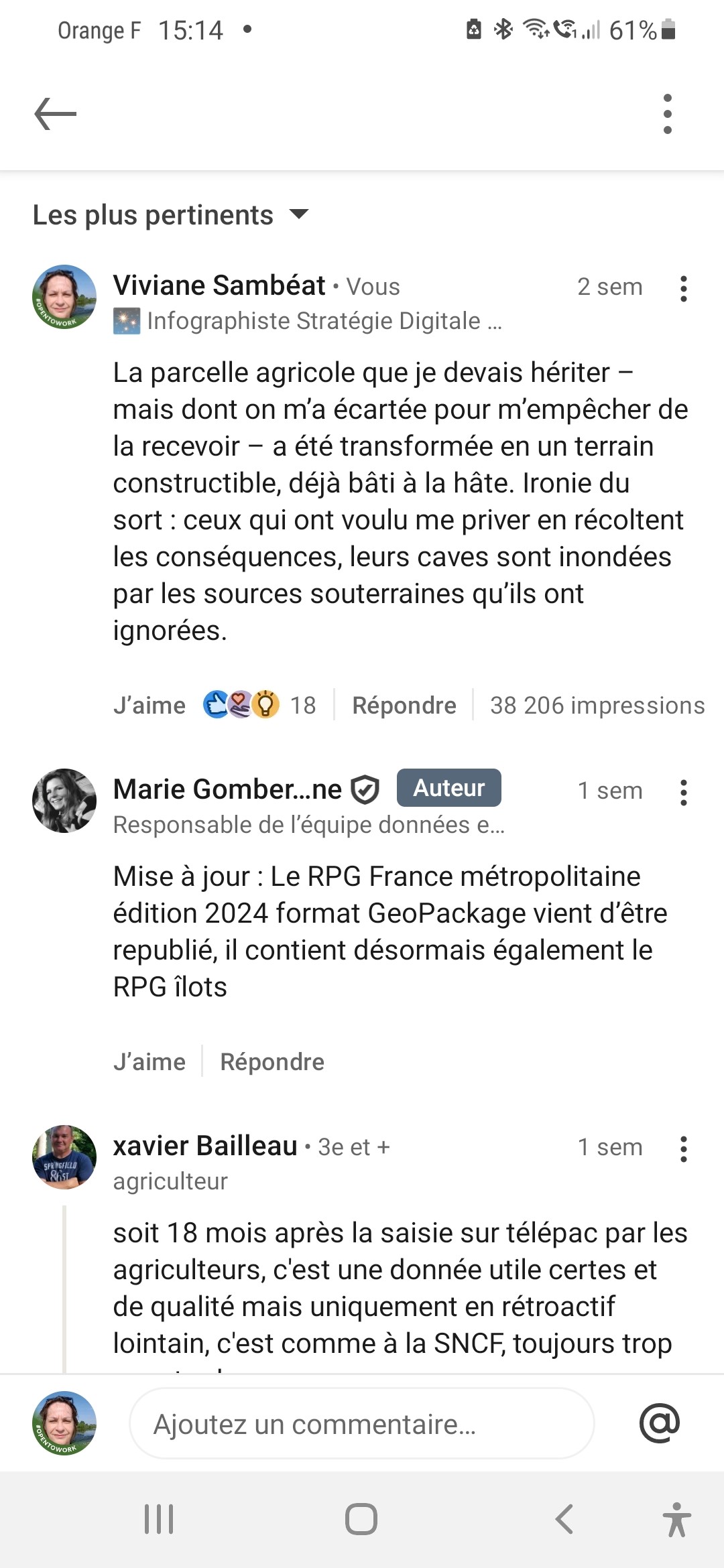Open options menu for xavier Bailleau's comment

(683, 1149)
